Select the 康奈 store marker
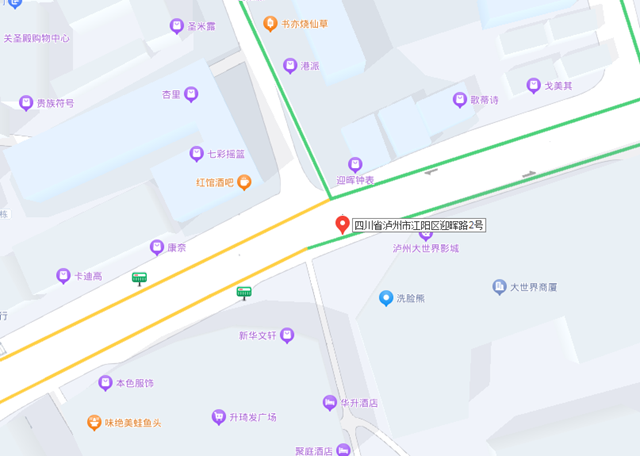Viewport: 640px width, 456px height. pyautogui.click(x=156, y=247)
